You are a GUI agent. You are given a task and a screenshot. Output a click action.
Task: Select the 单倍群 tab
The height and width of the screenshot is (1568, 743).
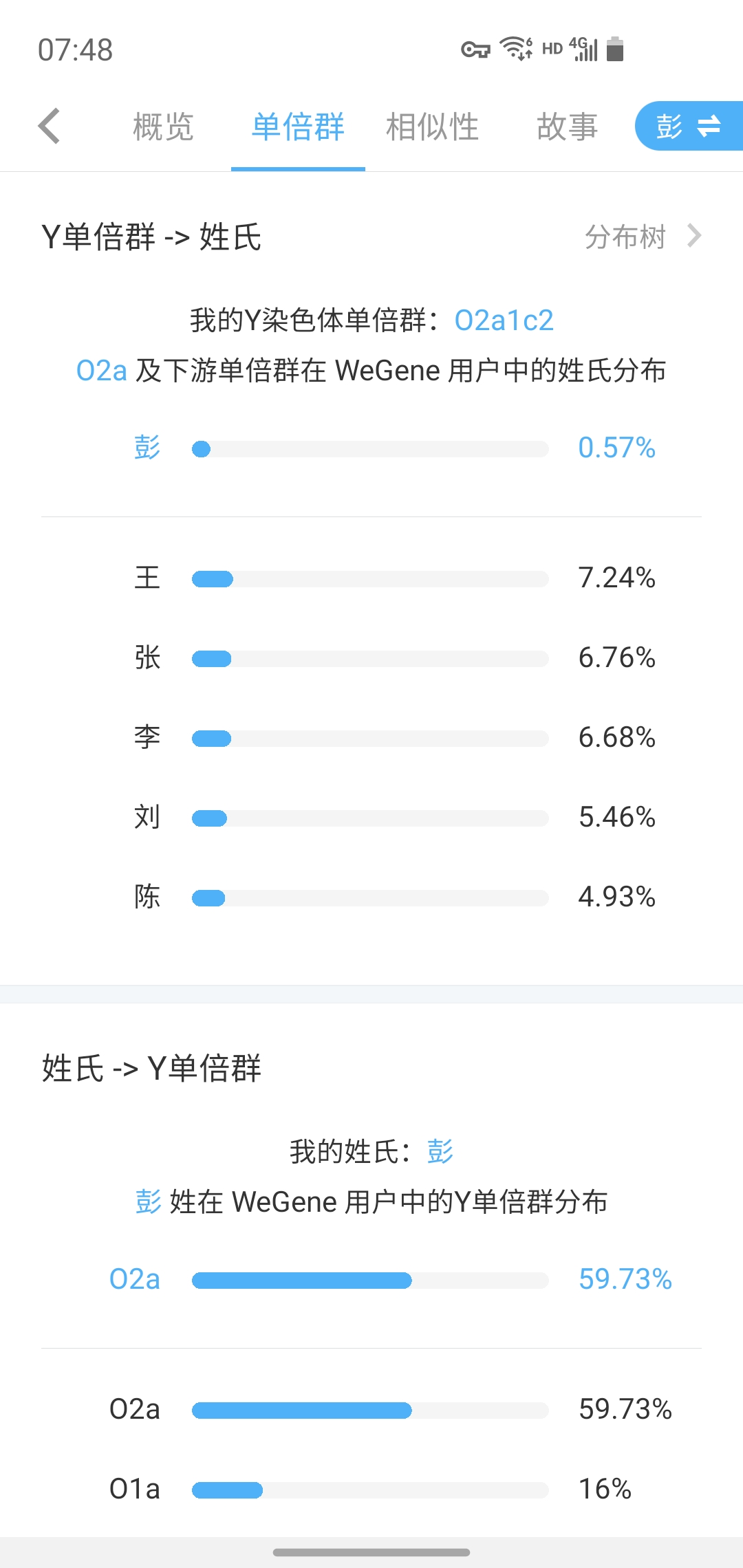pos(298,127)
